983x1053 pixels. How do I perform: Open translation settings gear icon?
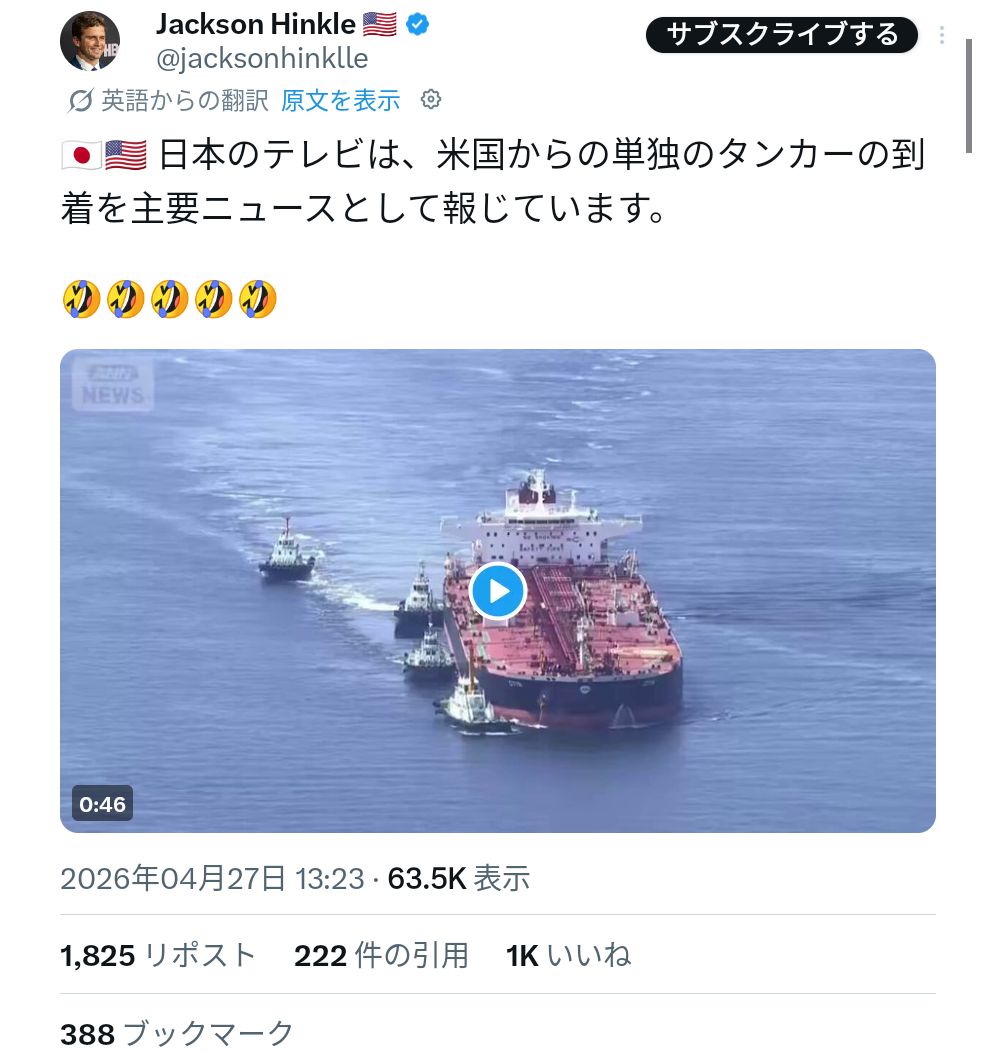click(x=431, y=99)
